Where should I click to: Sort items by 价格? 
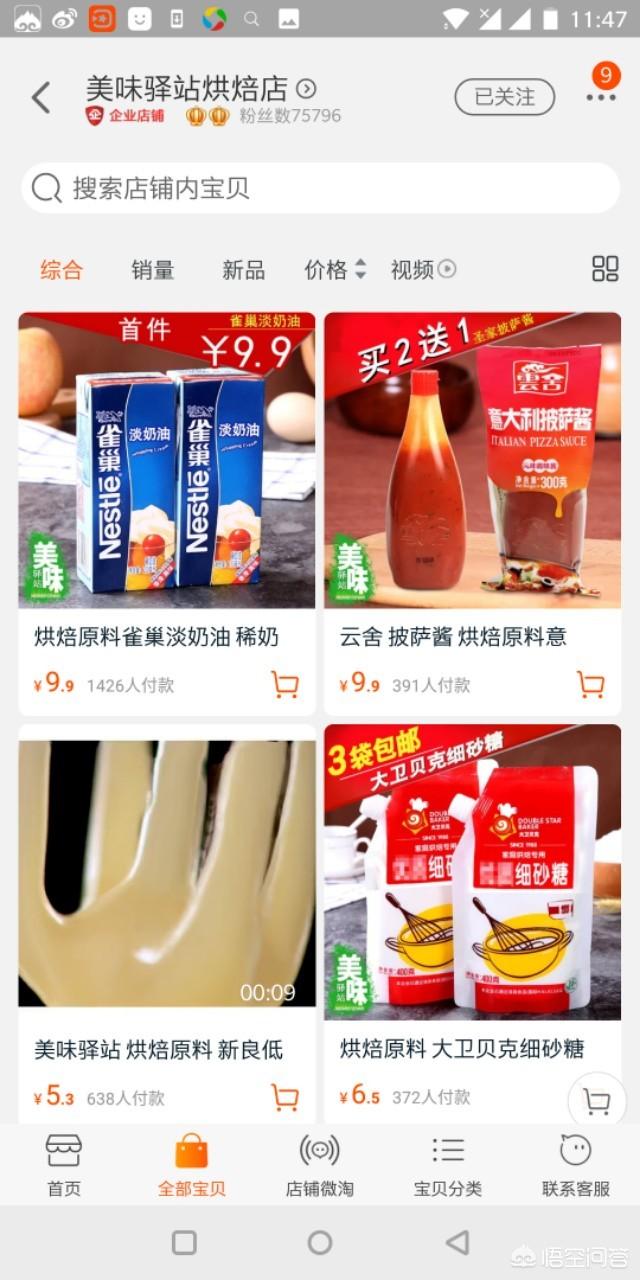click(334, 269)
